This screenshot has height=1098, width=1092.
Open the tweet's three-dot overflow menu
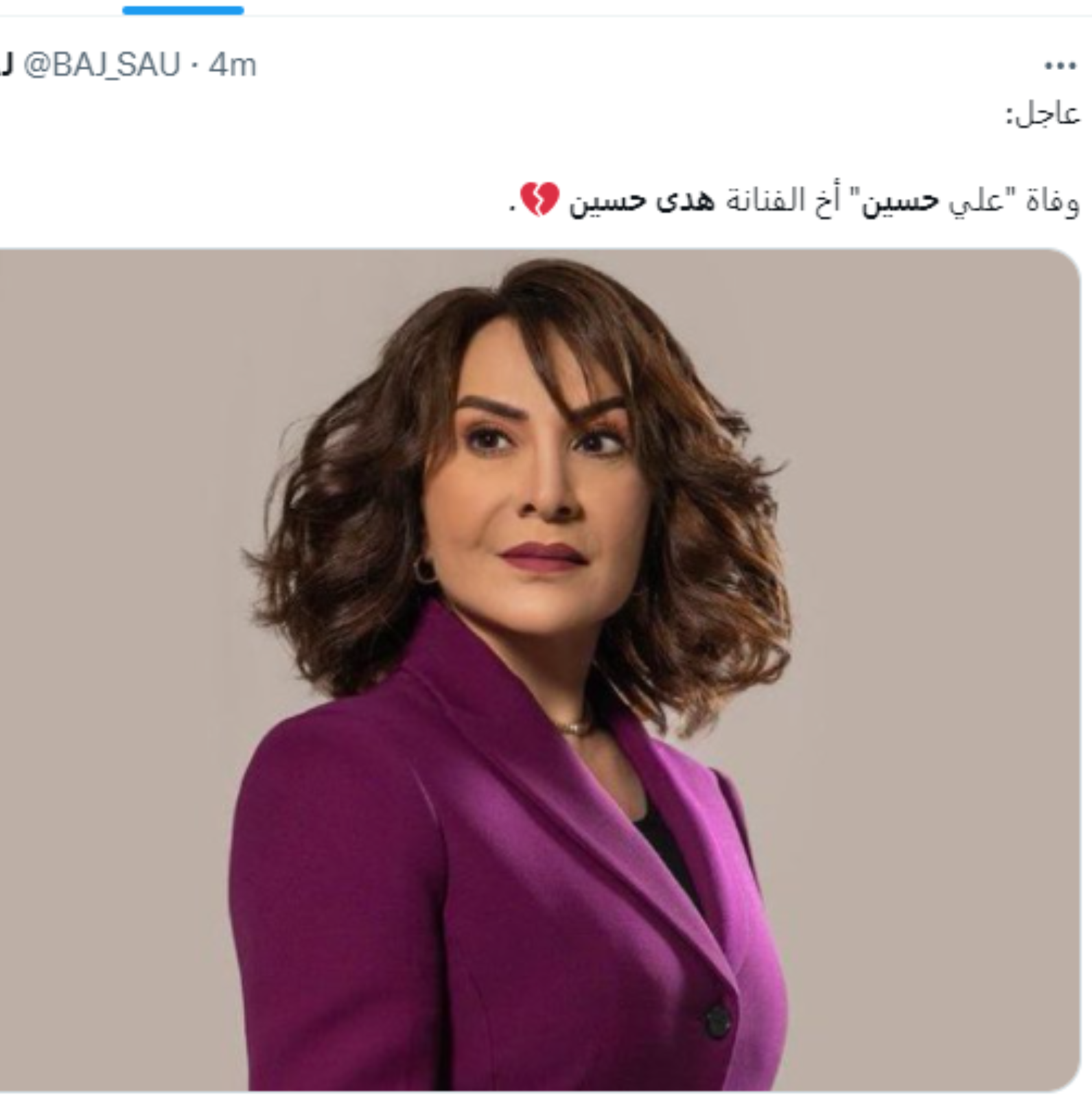coord(1060,66)
